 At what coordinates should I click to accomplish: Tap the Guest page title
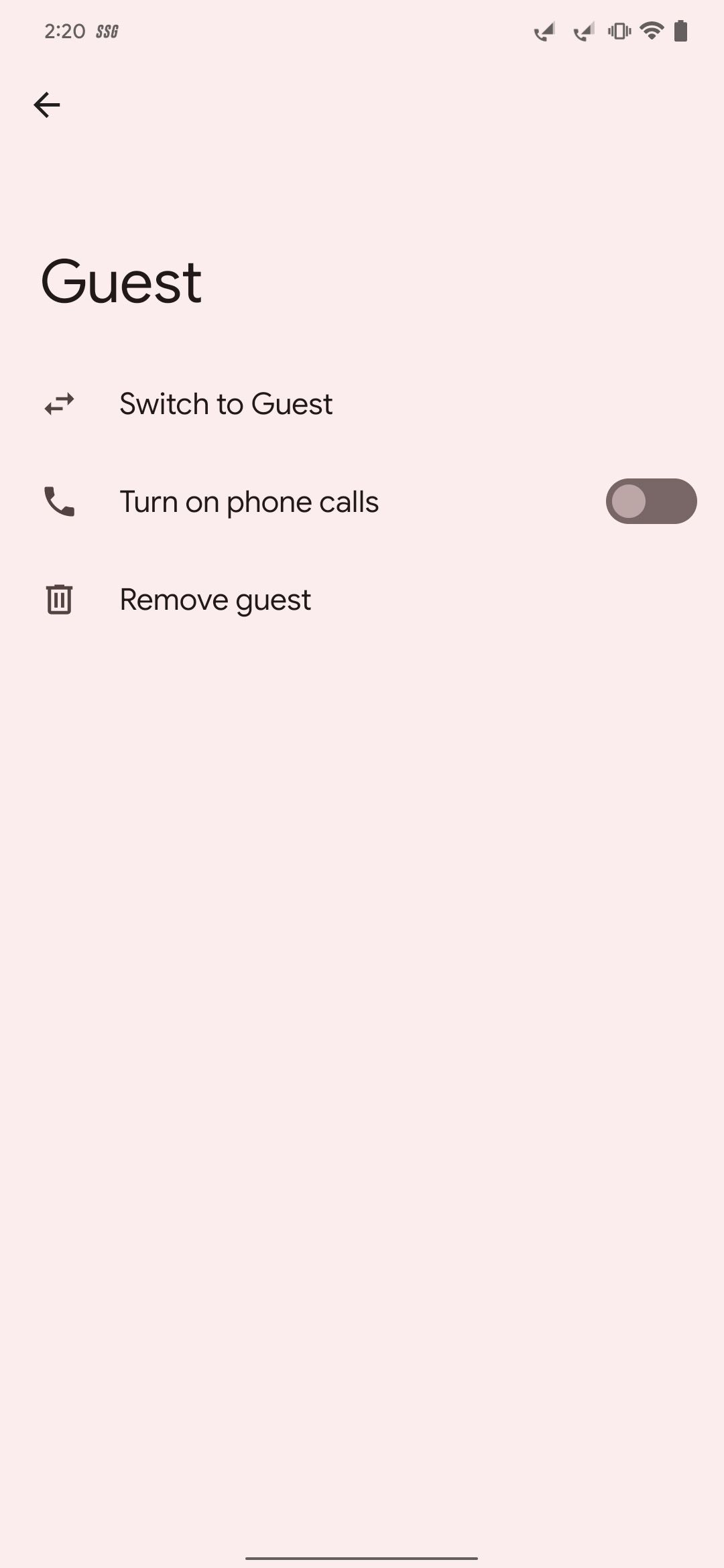point(121,280)
